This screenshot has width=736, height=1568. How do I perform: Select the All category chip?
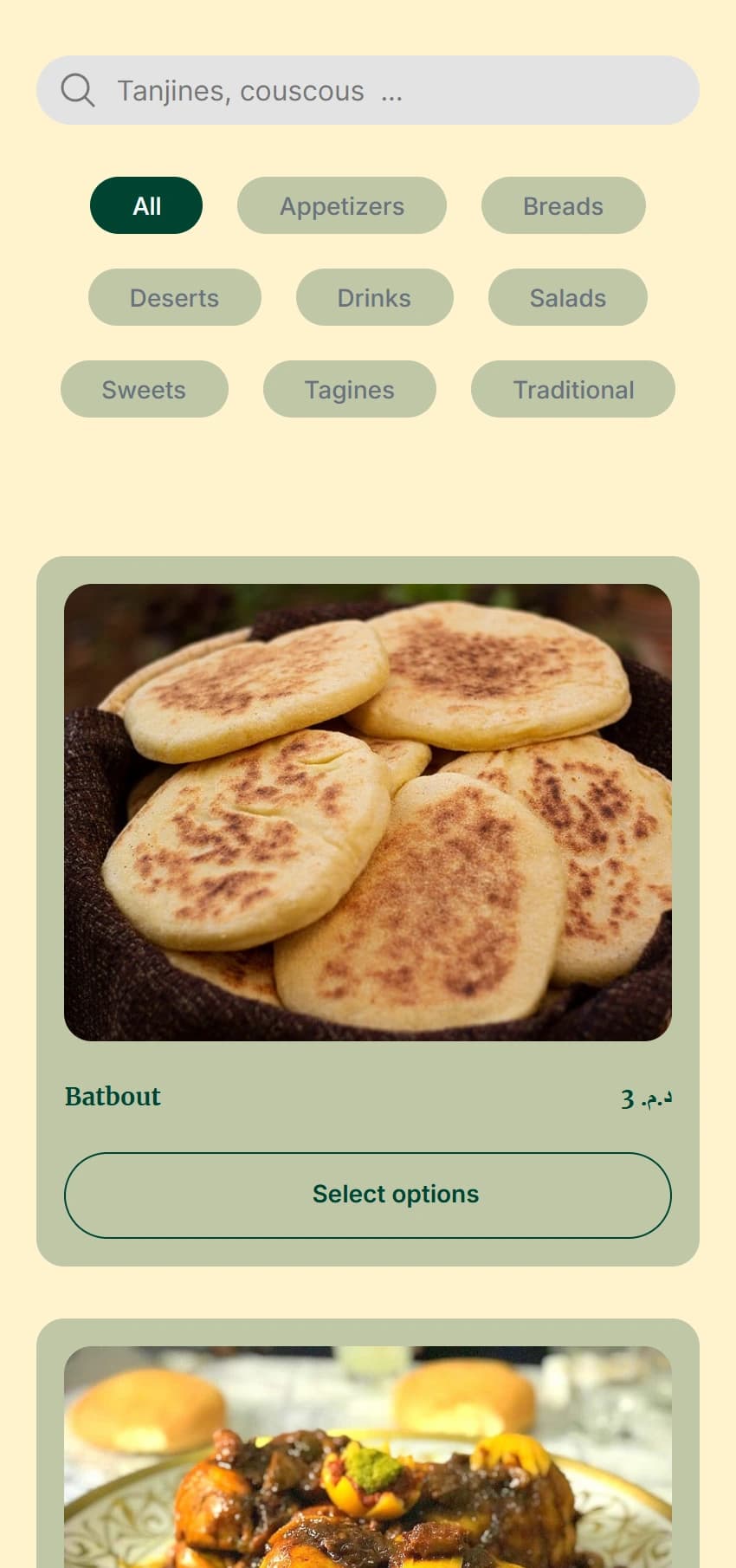[x=146, y=206]
